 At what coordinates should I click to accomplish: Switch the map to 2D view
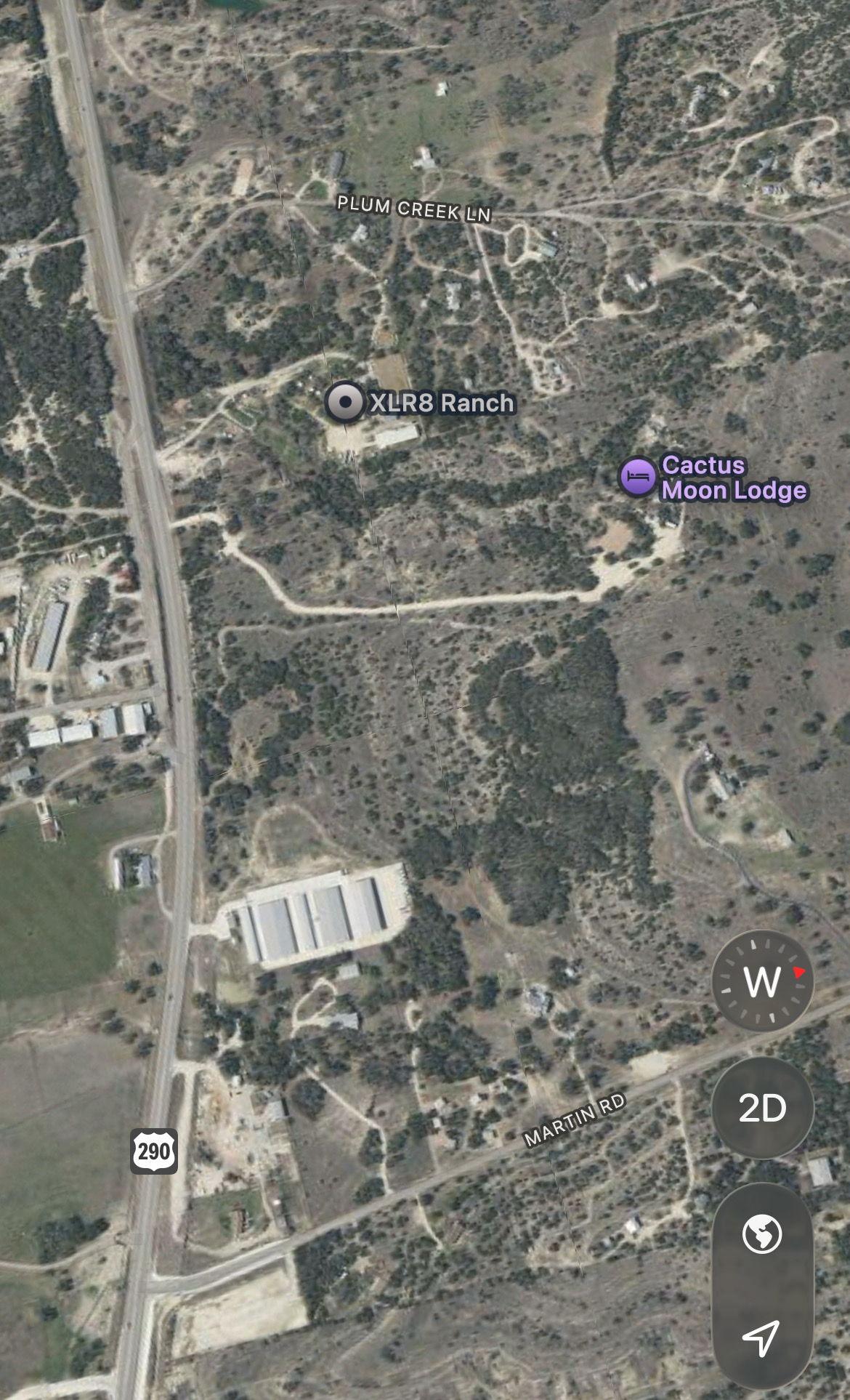click(763, 1108)
